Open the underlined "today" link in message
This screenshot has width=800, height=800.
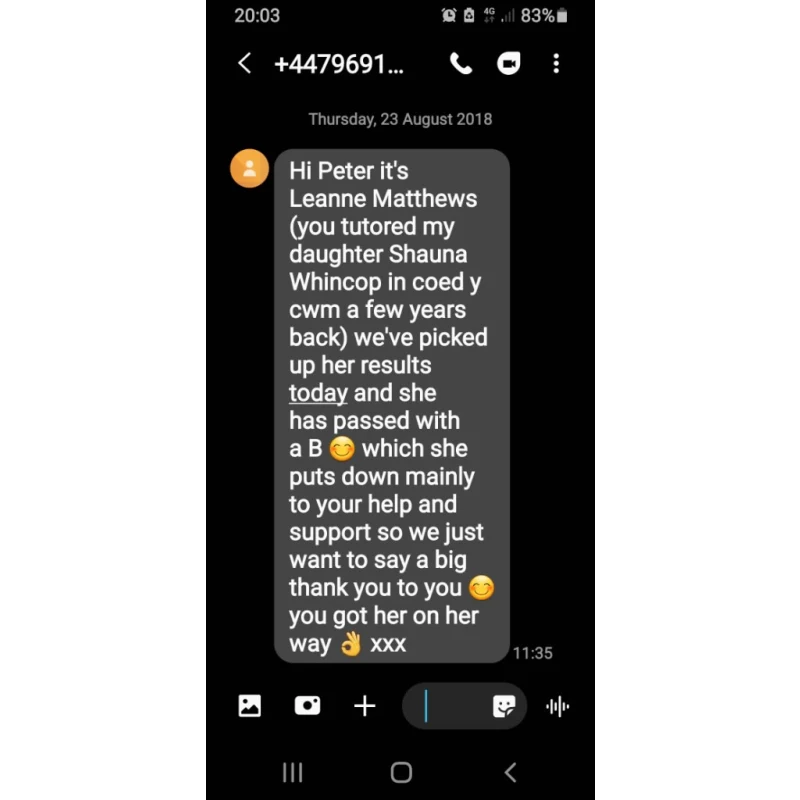[x=318, y=393]
